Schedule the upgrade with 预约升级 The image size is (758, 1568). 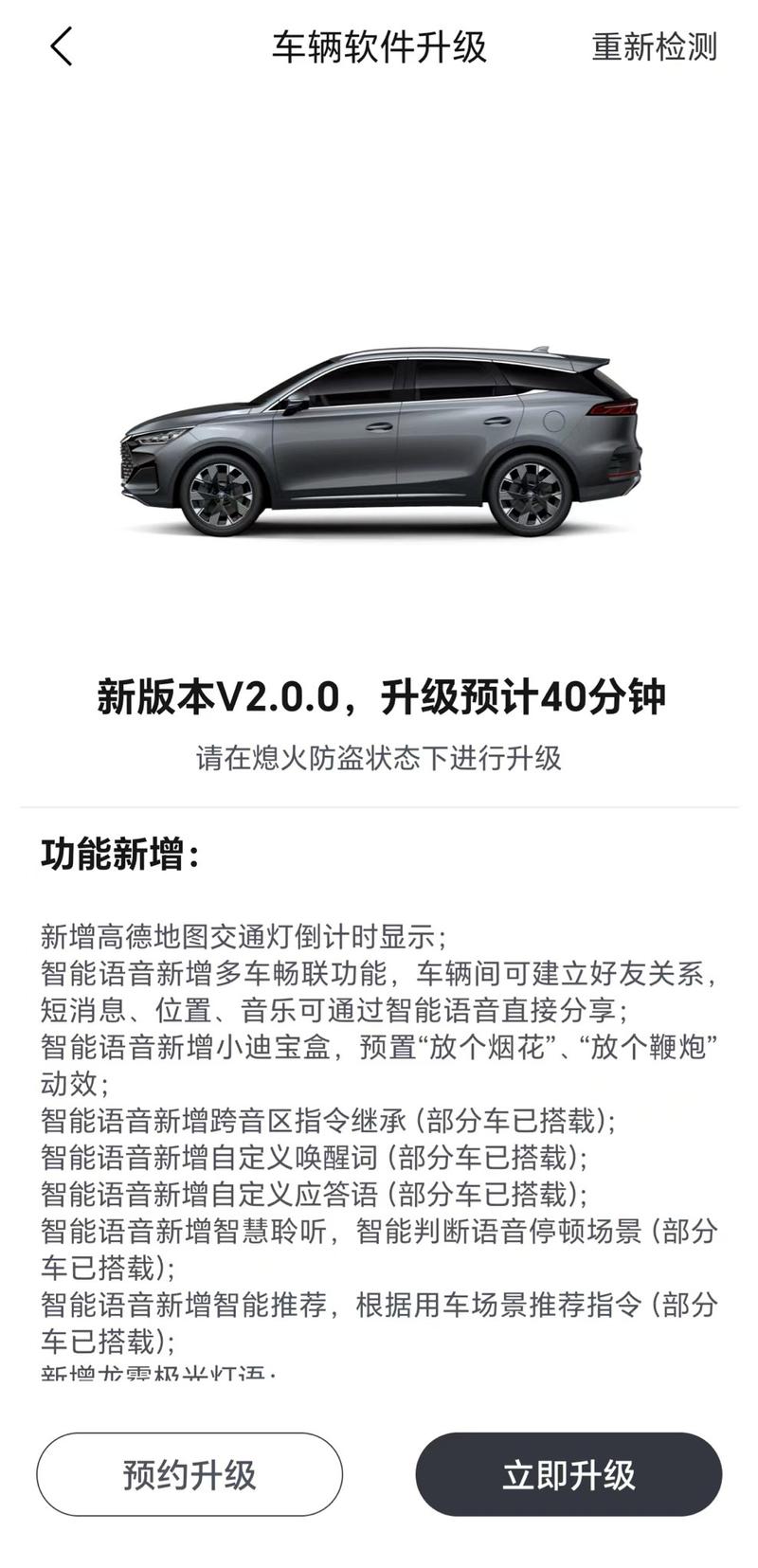[189, 1474]
